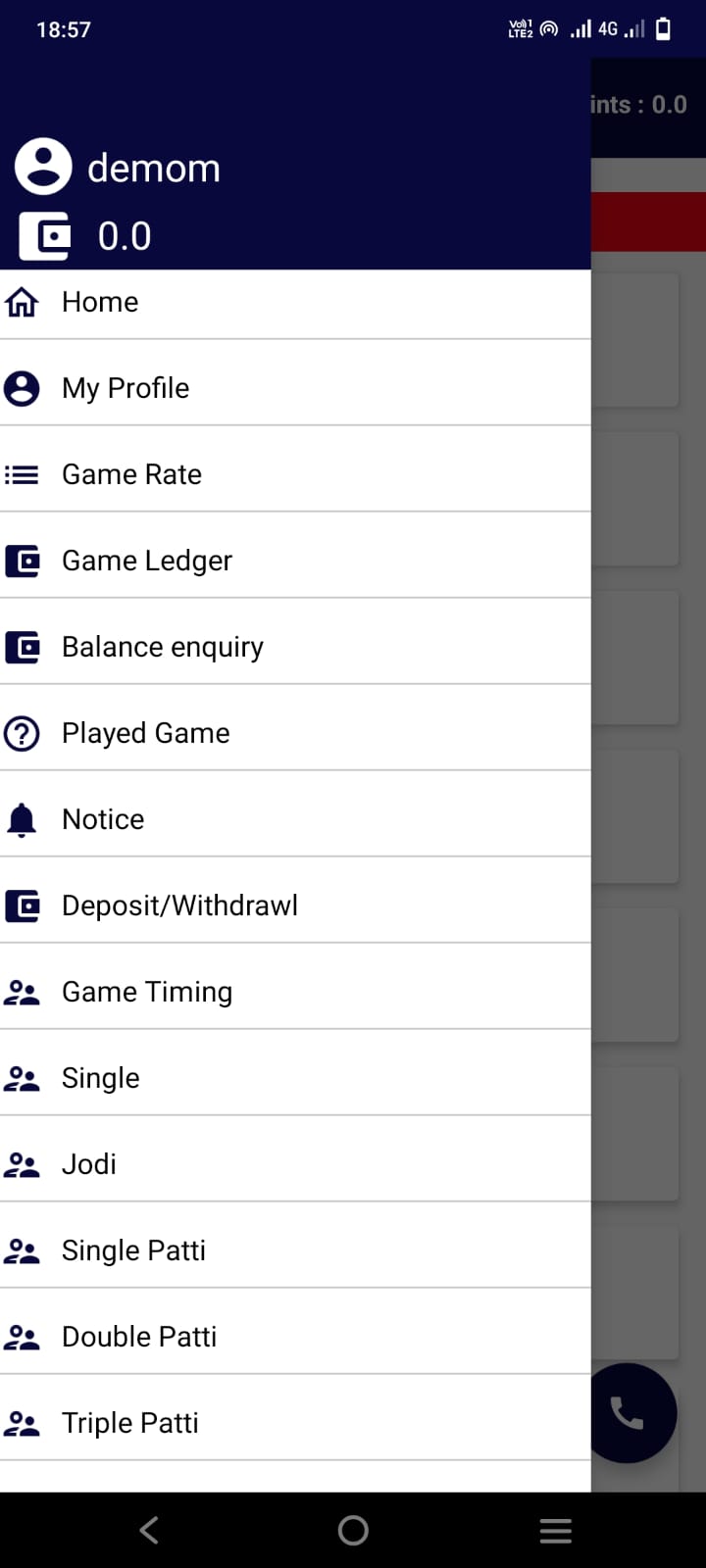Select the wallet icon showing 0.0 balance
This screenshot has height=1568, width=706.
point(43,235)
